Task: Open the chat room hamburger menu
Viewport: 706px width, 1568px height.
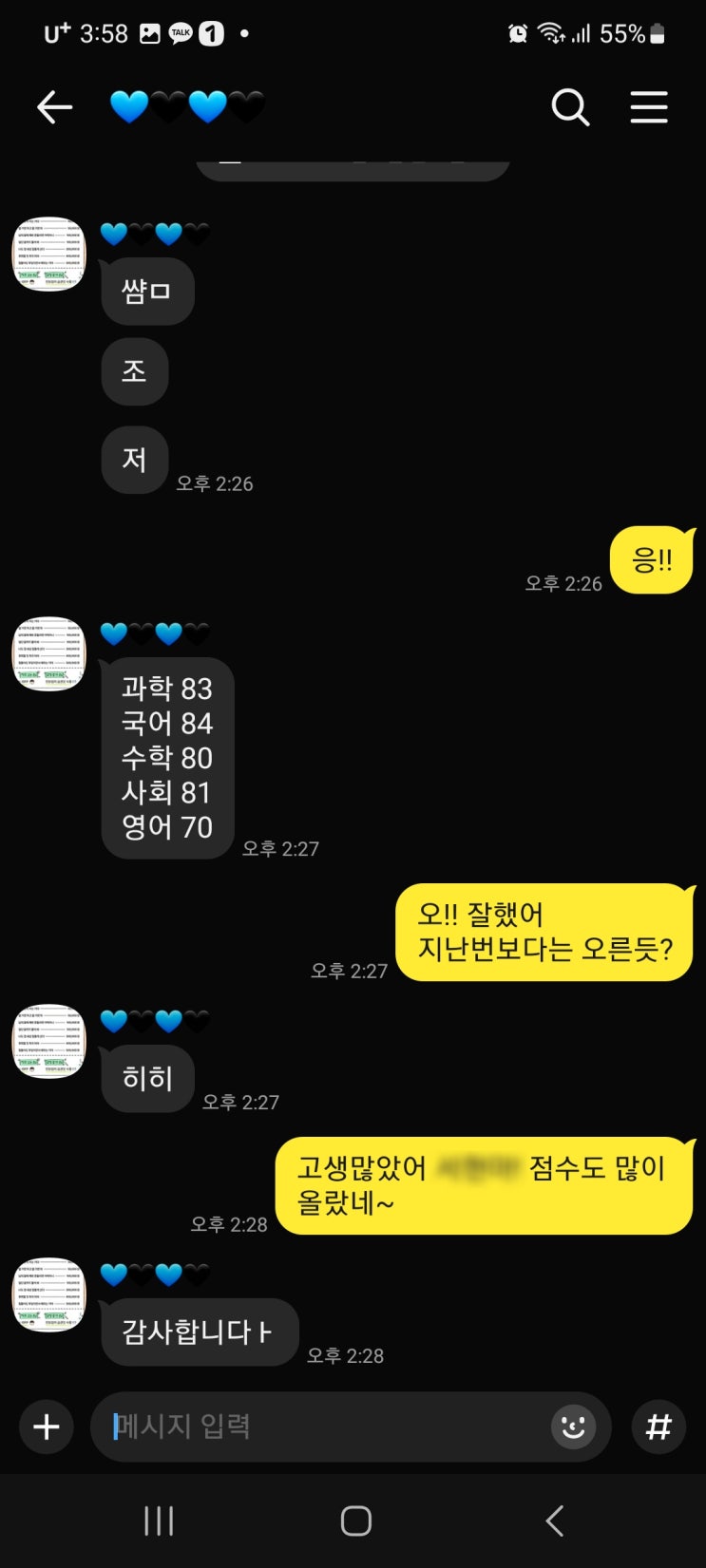Action: coord(649,108)
